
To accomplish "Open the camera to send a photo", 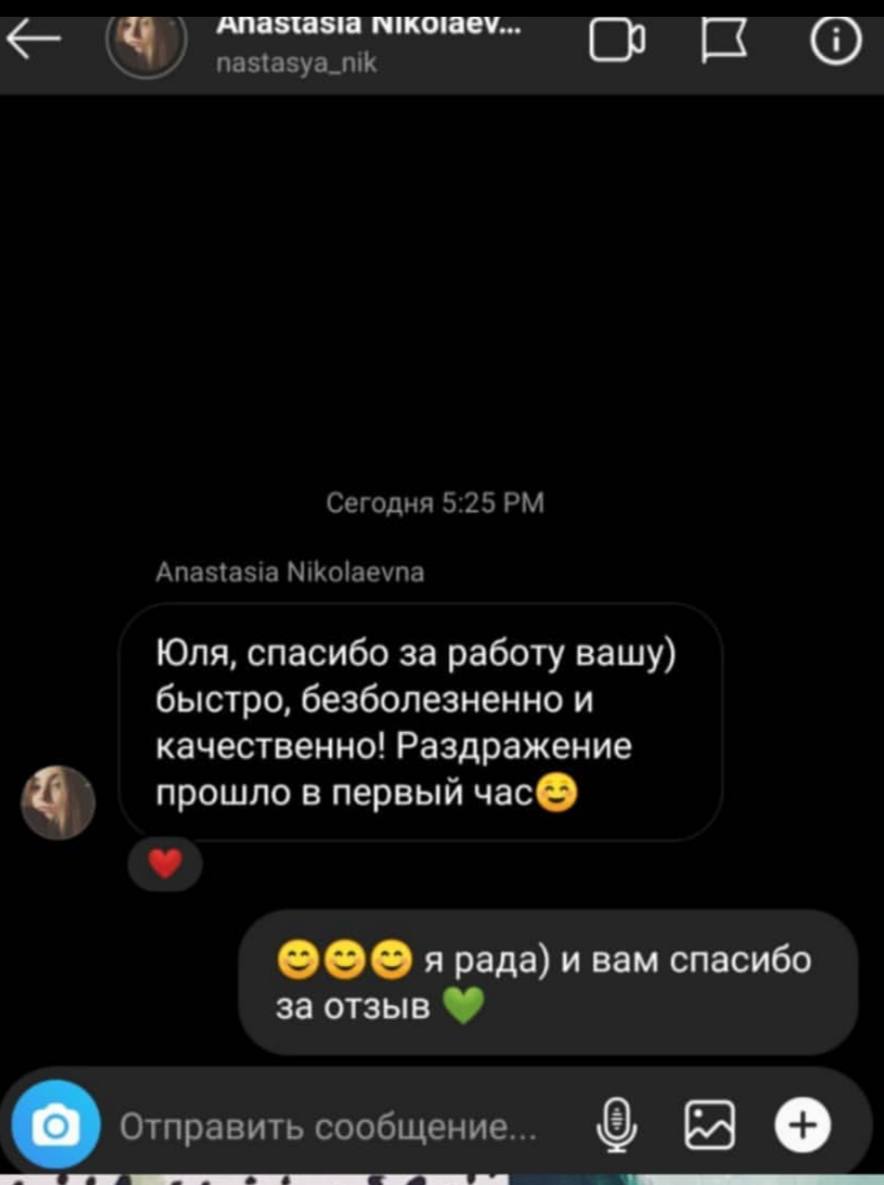I will coord(58,1126).
